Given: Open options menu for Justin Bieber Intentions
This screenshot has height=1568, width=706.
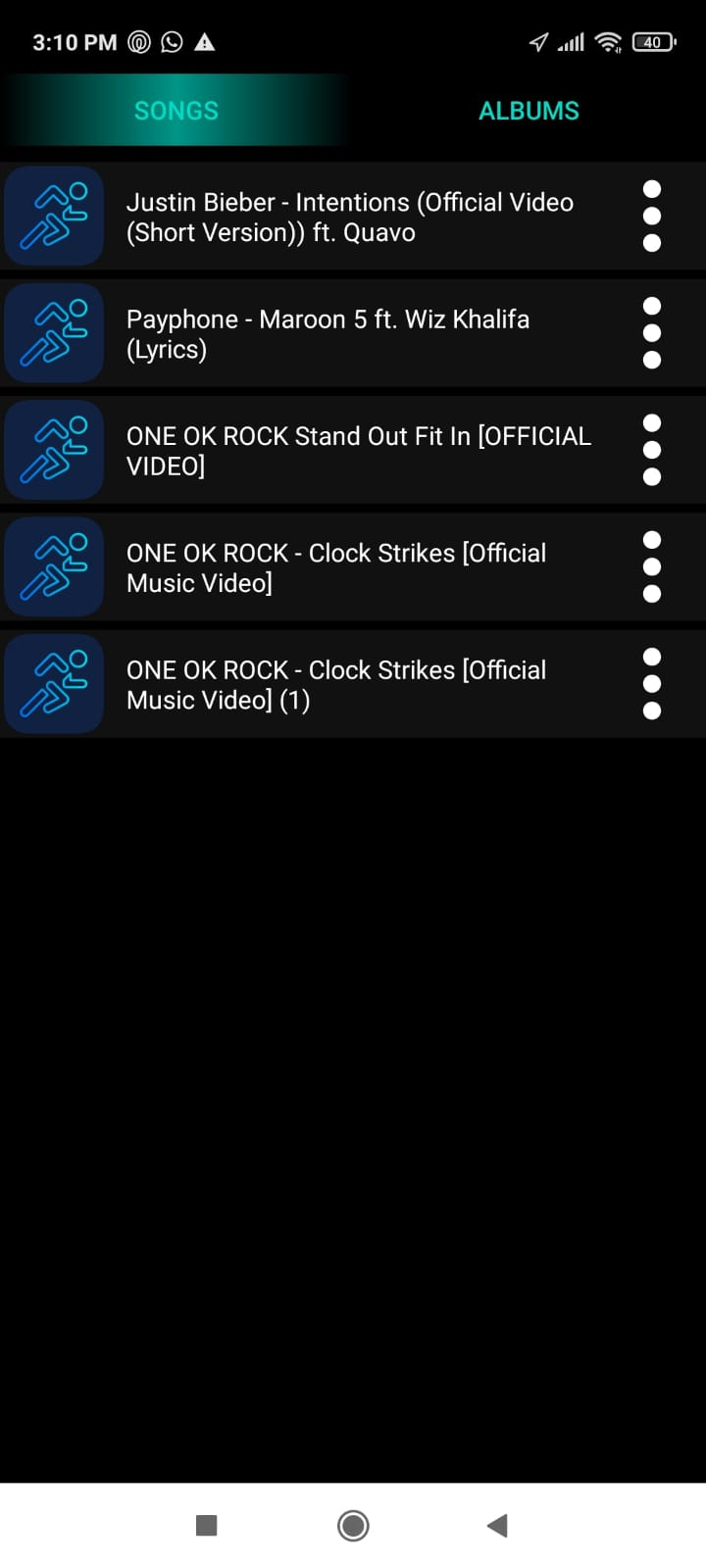Looking at the screenshot, I should [651, 216].
